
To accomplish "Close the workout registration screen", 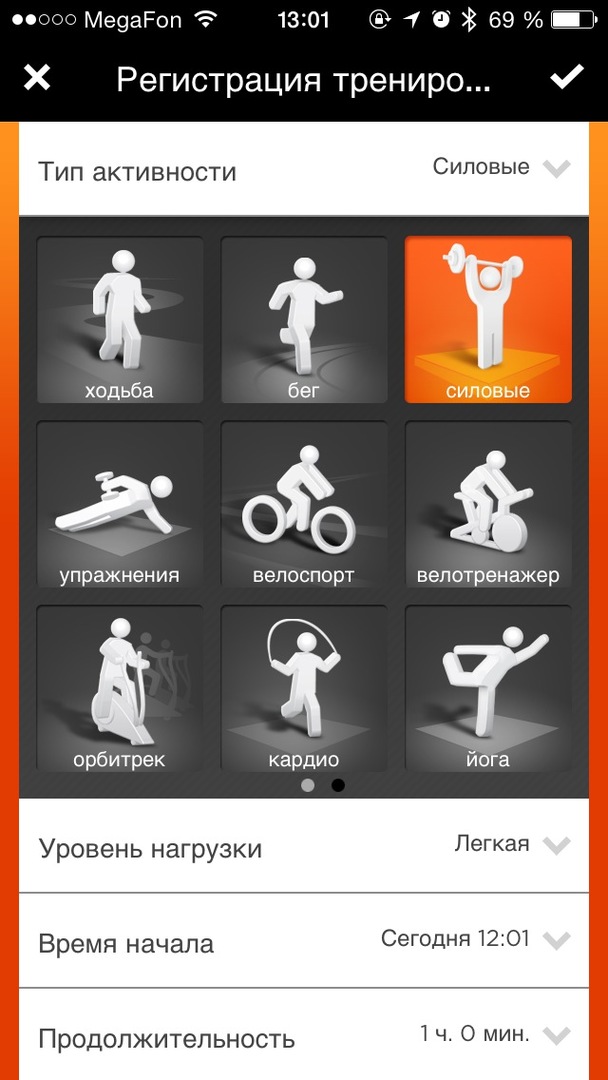I will pyautogui.click(x=37, y=78).
